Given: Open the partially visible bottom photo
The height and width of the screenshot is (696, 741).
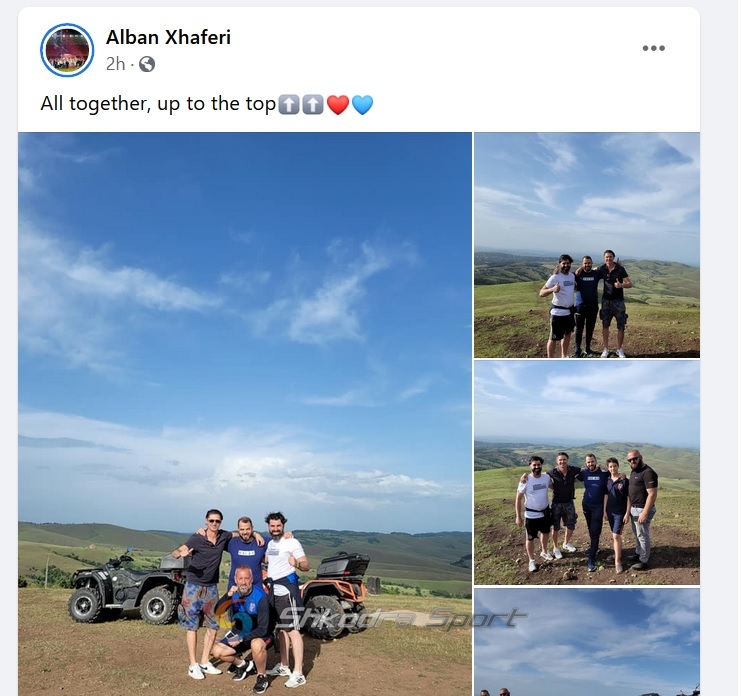Looking at the screenshot, I should 586,642.
